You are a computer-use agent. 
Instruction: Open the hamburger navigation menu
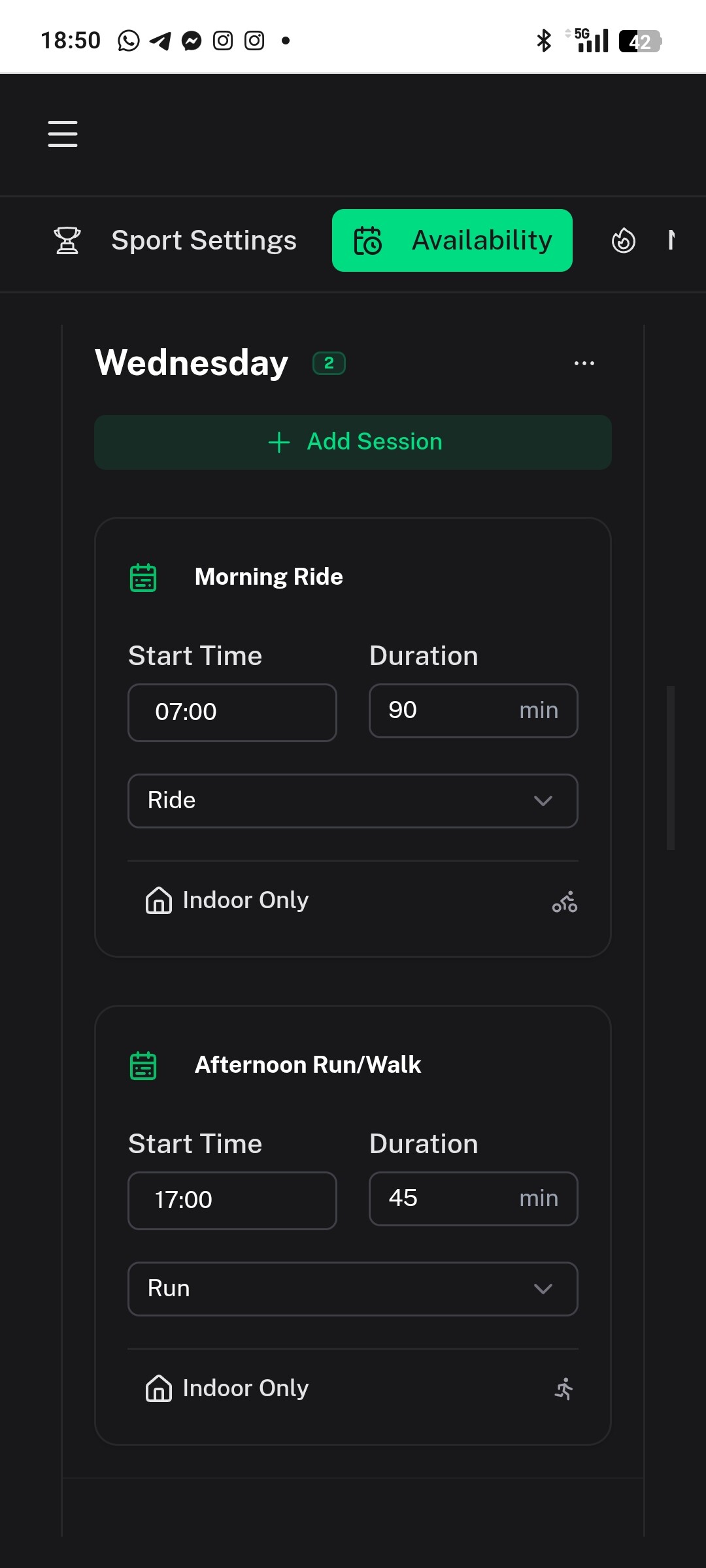tap(63, 134)
